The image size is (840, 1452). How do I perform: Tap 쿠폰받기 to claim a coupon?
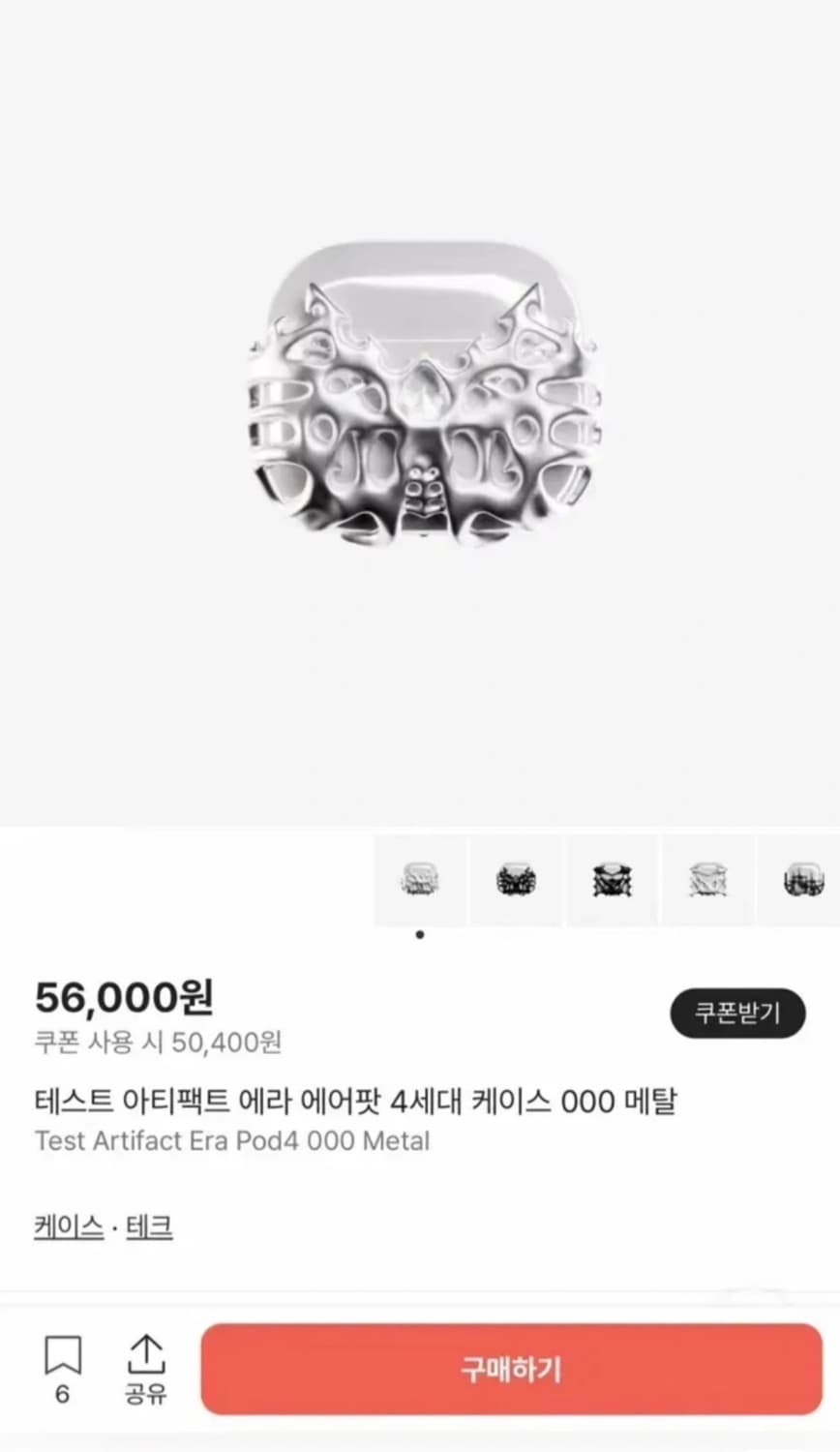click(737, 1013)
